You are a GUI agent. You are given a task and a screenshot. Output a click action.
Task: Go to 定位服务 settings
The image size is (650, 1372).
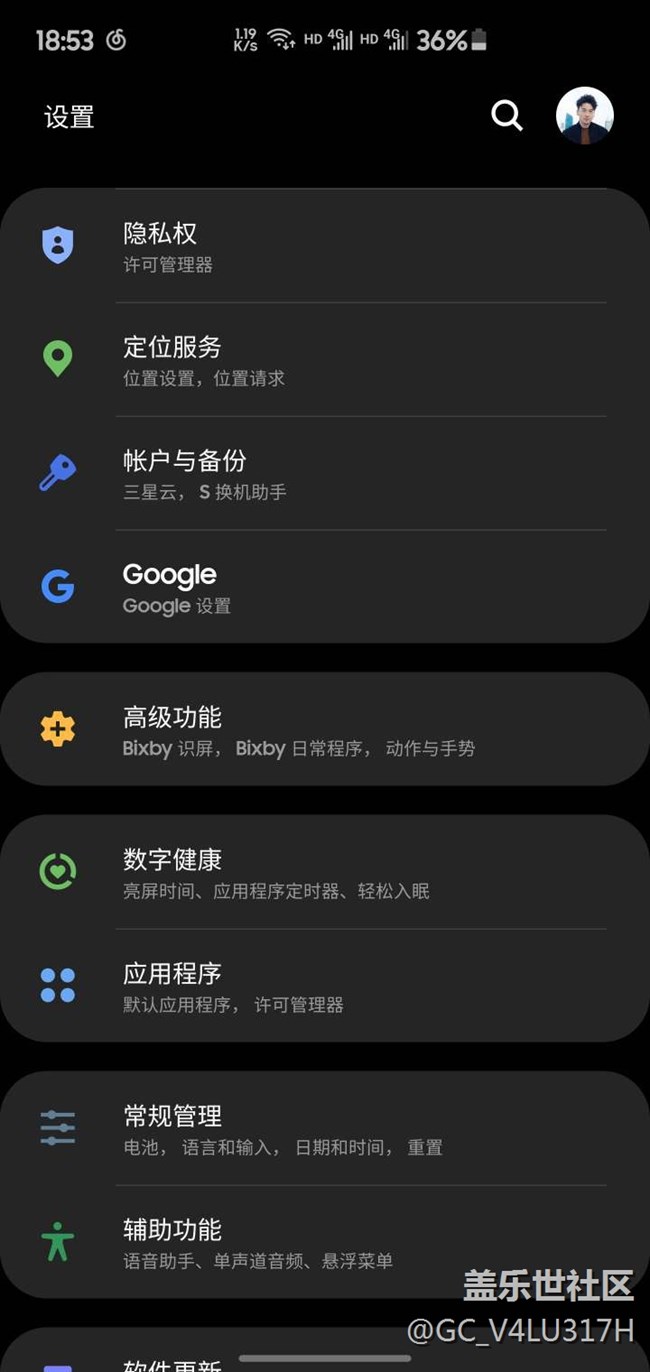coord(325,360)
